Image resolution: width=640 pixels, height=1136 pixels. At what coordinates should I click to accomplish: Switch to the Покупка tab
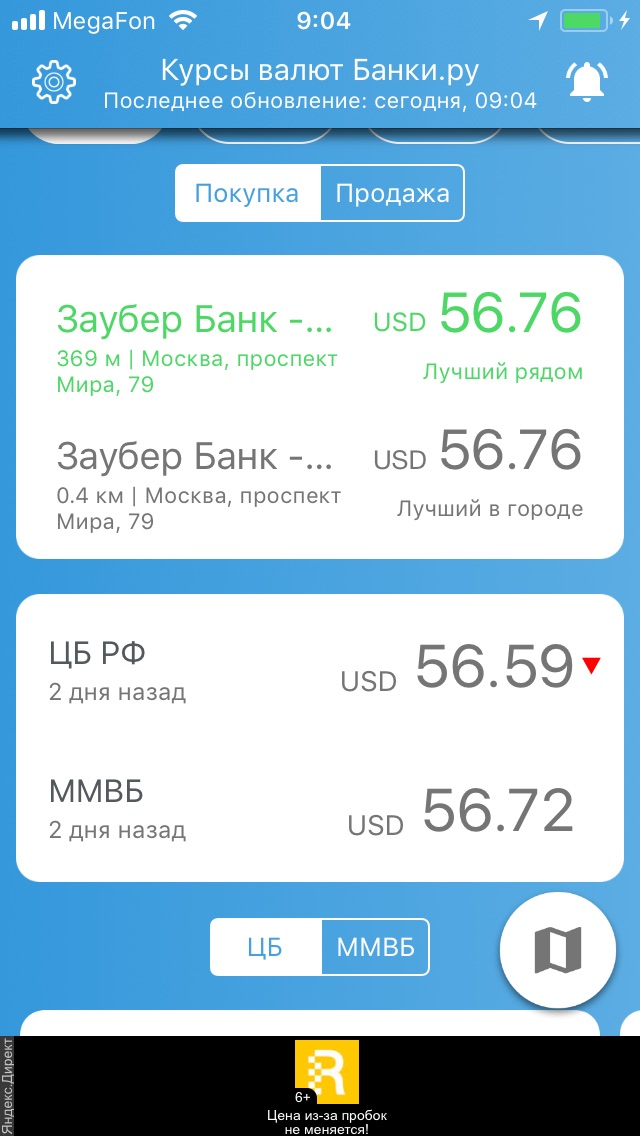point(247,193)
